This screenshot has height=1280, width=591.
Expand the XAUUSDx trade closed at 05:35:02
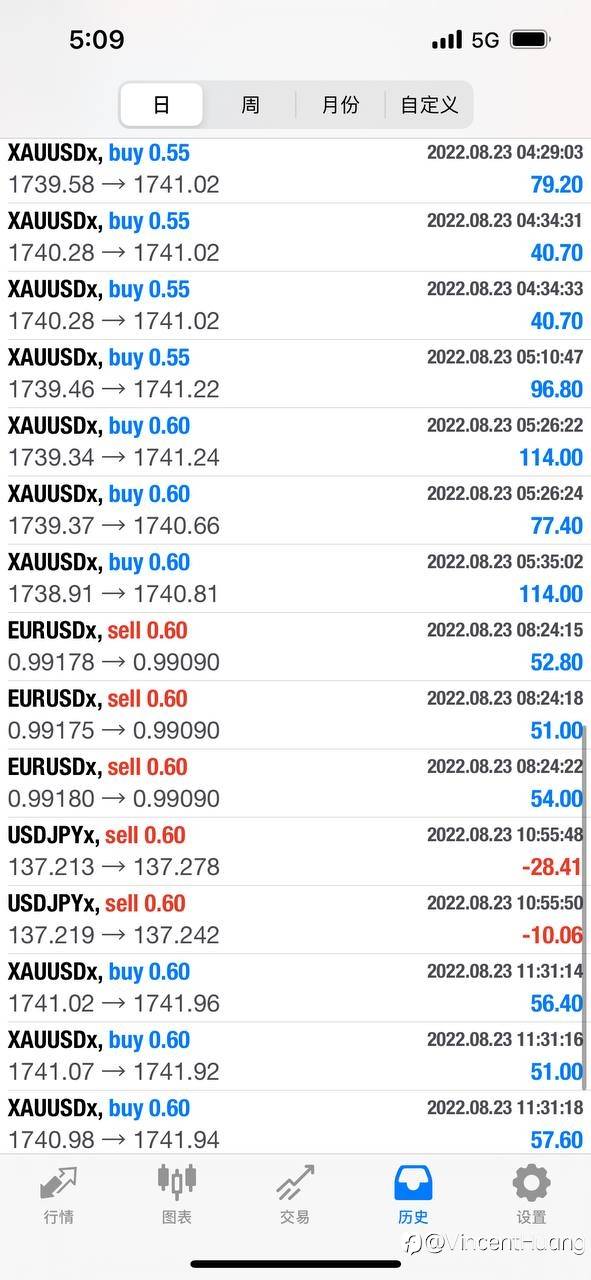295,578
